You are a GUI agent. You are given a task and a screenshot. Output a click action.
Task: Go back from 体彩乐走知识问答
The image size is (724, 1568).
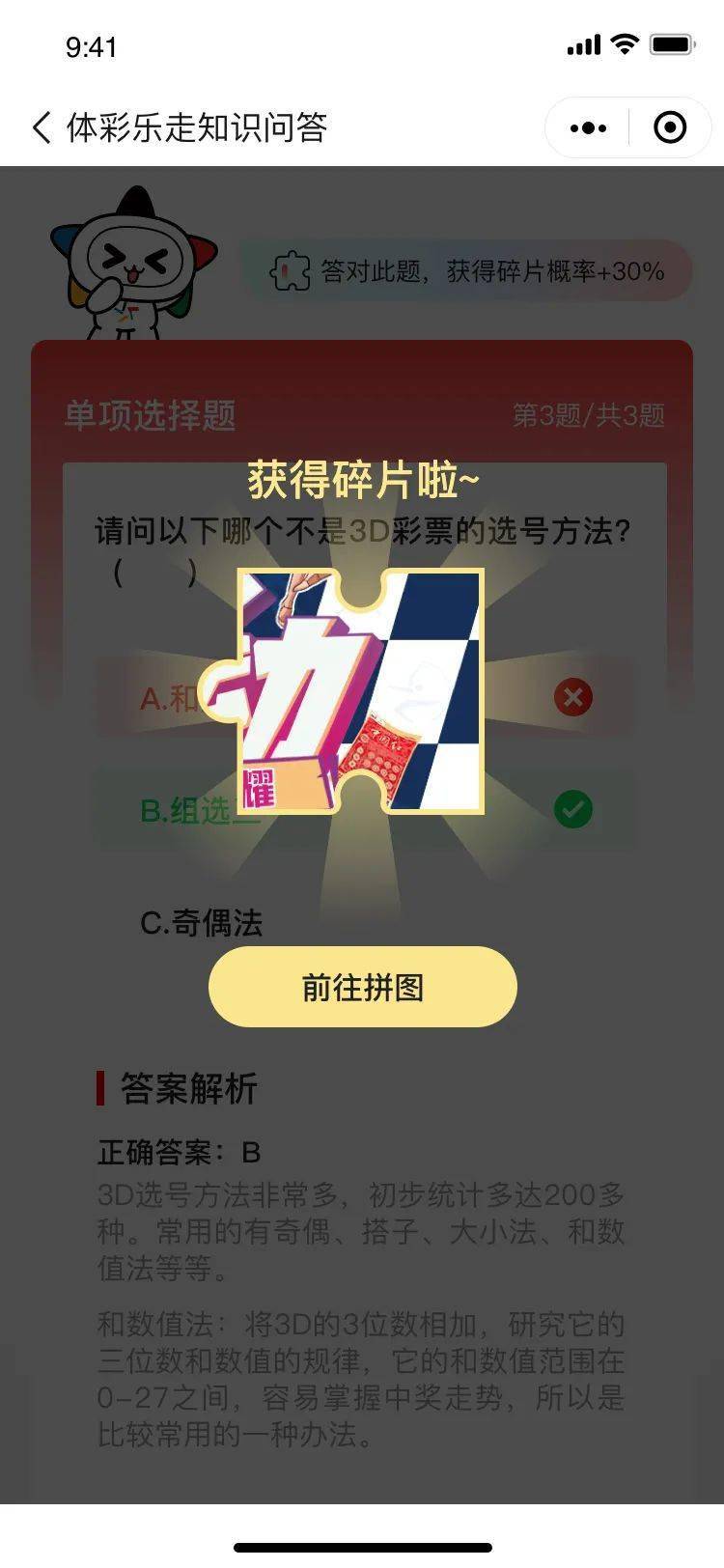coord(41,127)
